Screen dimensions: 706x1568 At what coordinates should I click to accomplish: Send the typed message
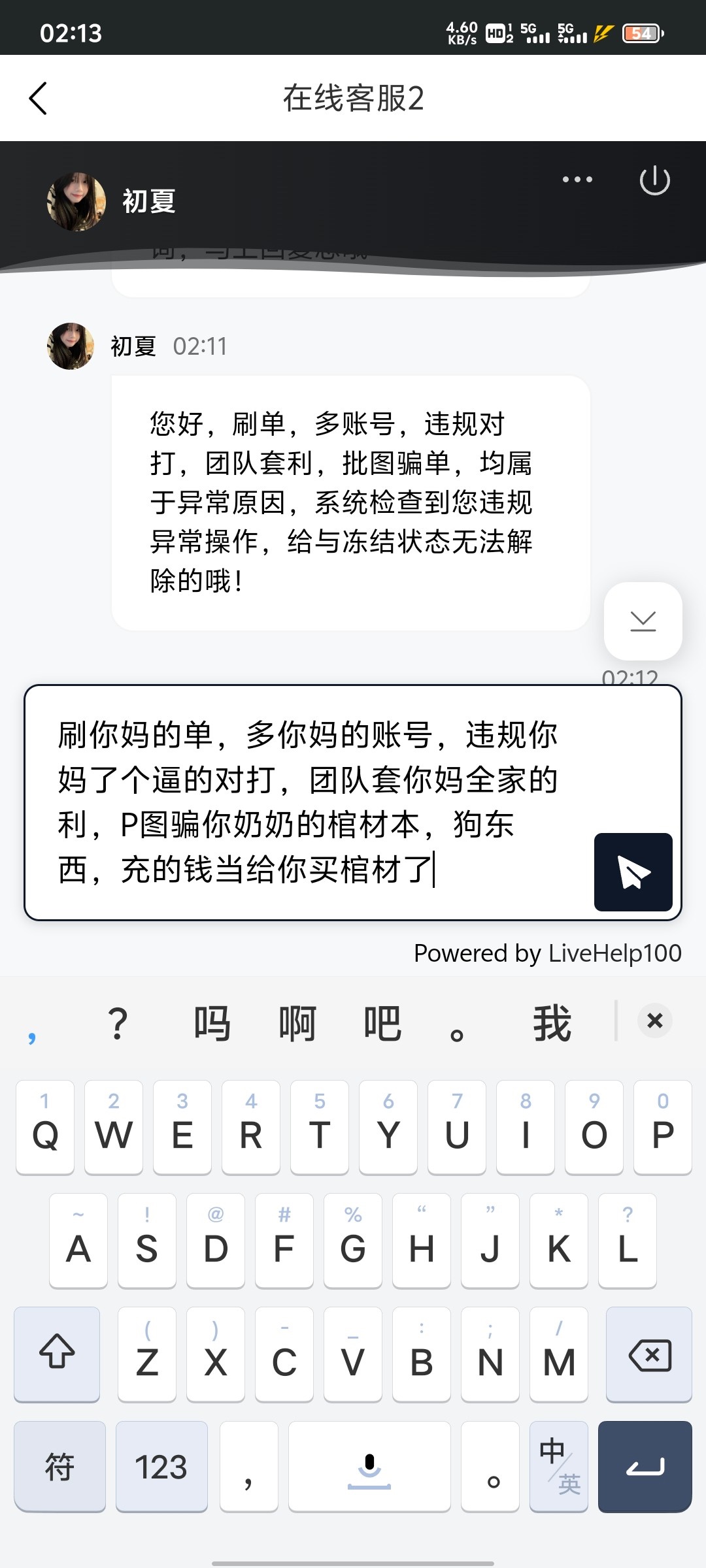[633, 872]
